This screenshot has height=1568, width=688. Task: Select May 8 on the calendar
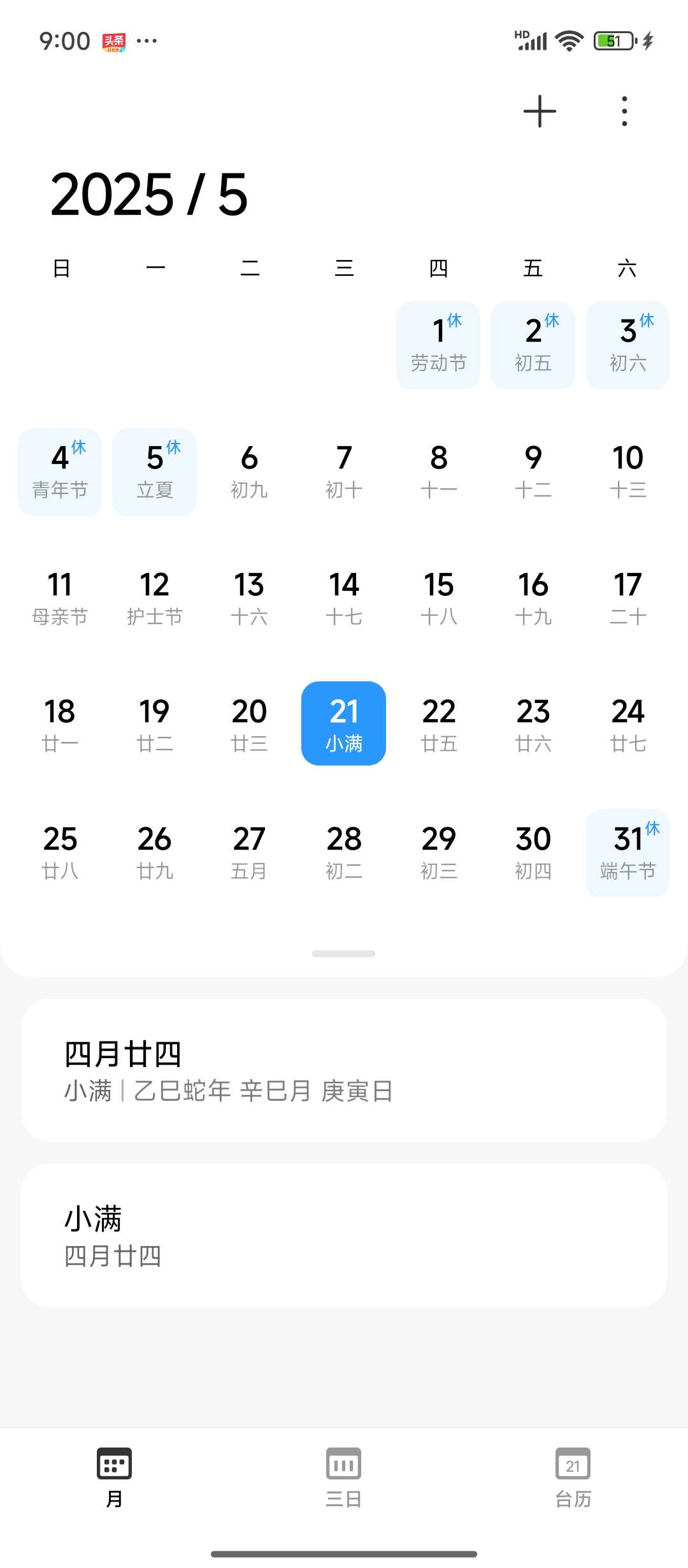tap(438, 472)
